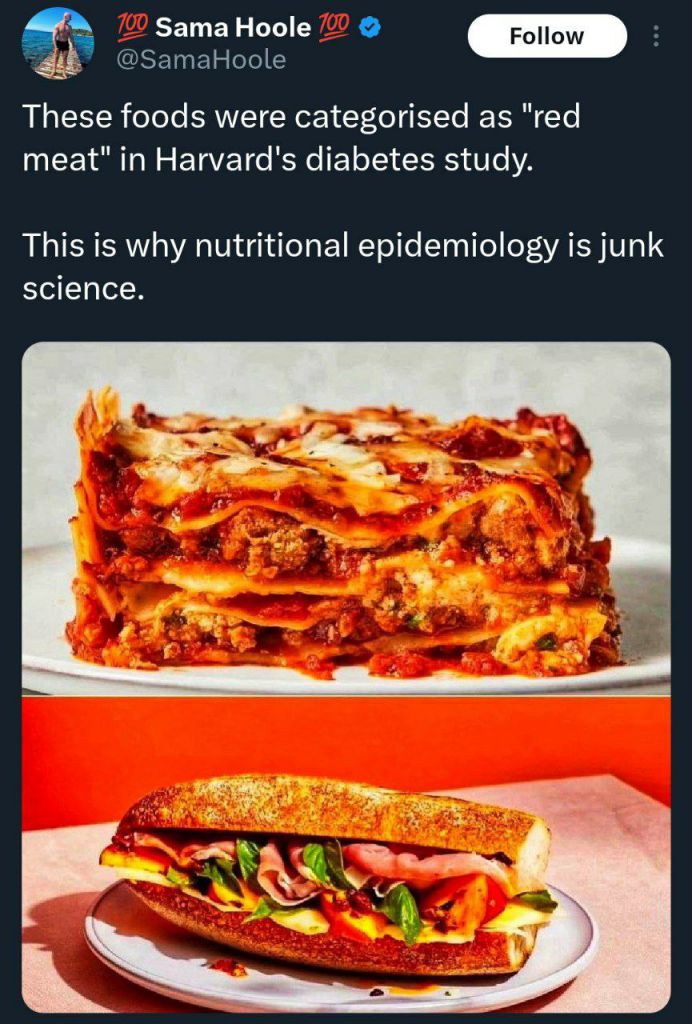
Task: Open the post overflow menu
Action: click(656, 37)
